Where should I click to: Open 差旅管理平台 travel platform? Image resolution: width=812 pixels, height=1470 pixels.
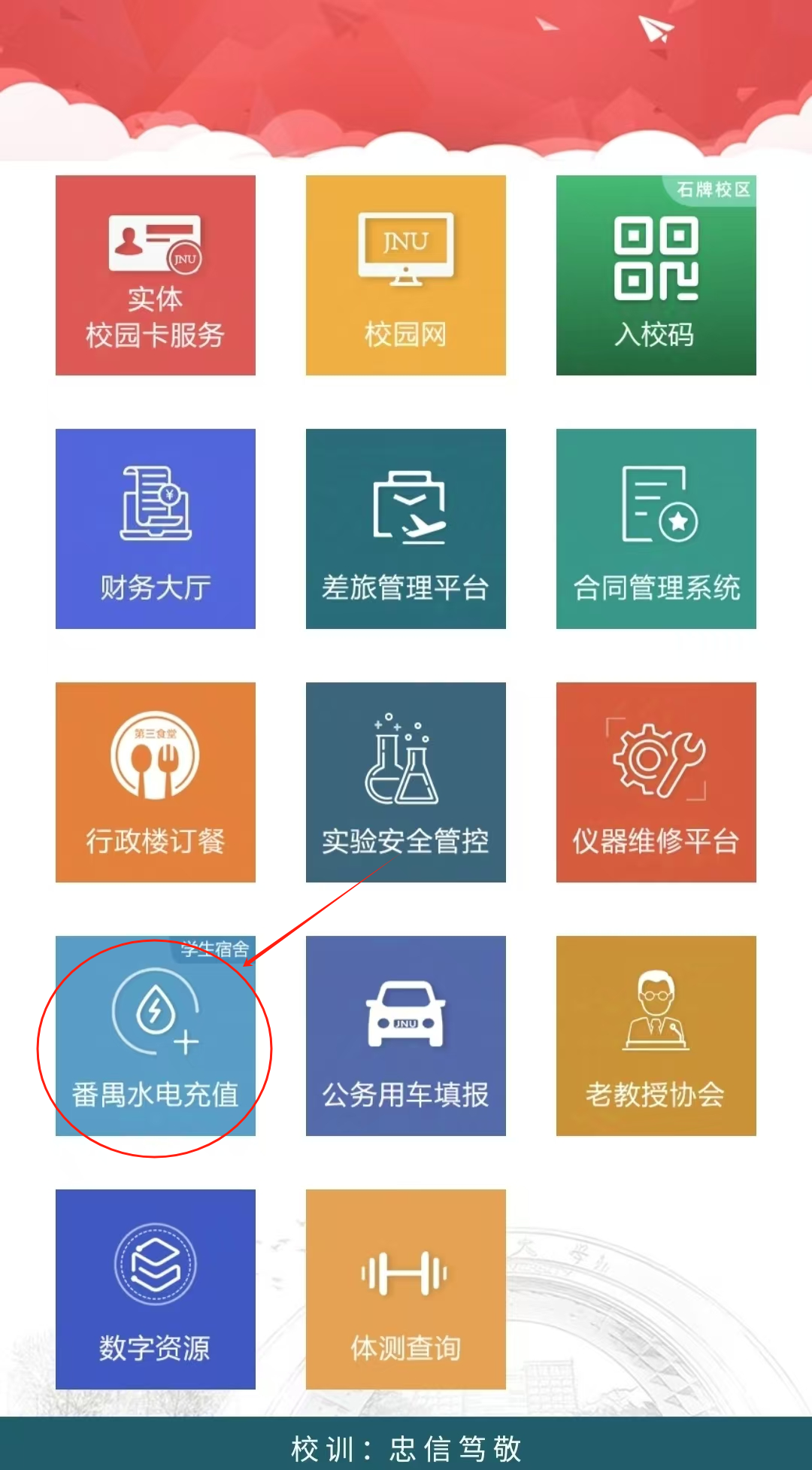(406, 529)
